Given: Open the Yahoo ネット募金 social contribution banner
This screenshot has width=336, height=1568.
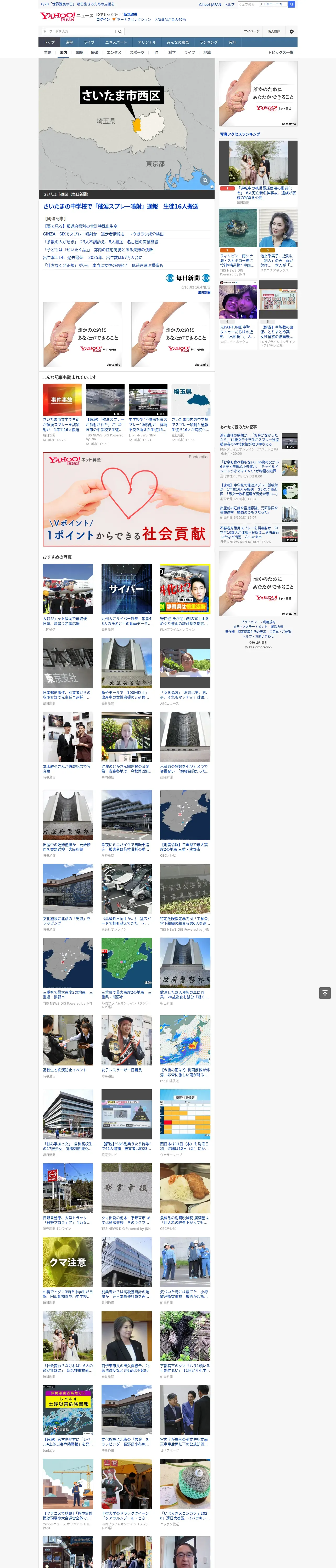Looking at the screenshot, I should (126, 499).
